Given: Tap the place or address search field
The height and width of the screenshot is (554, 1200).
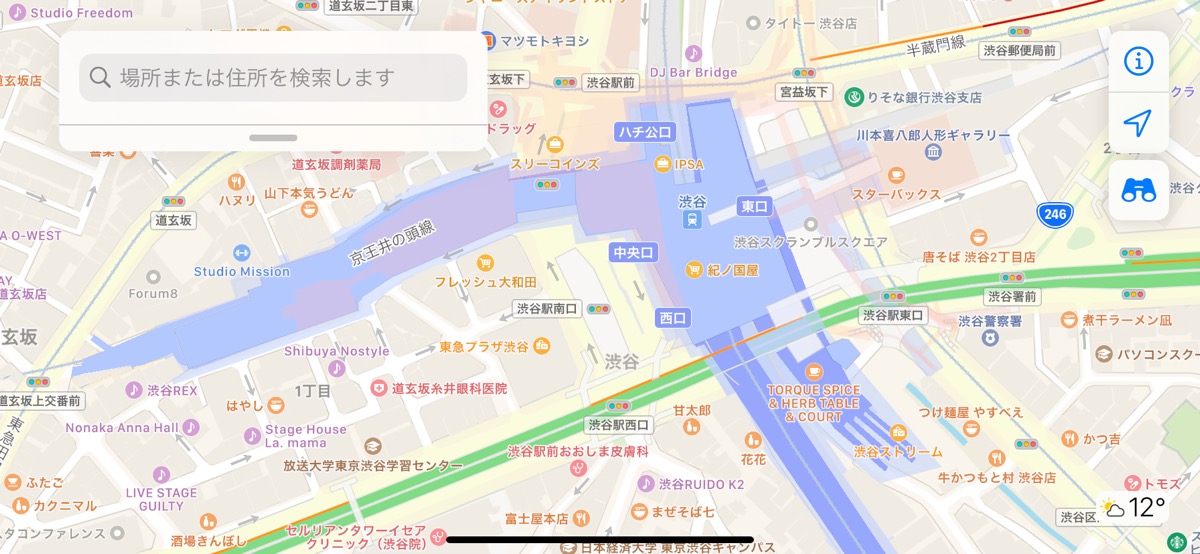Looking at the screenshot, I should coord(272,77).
